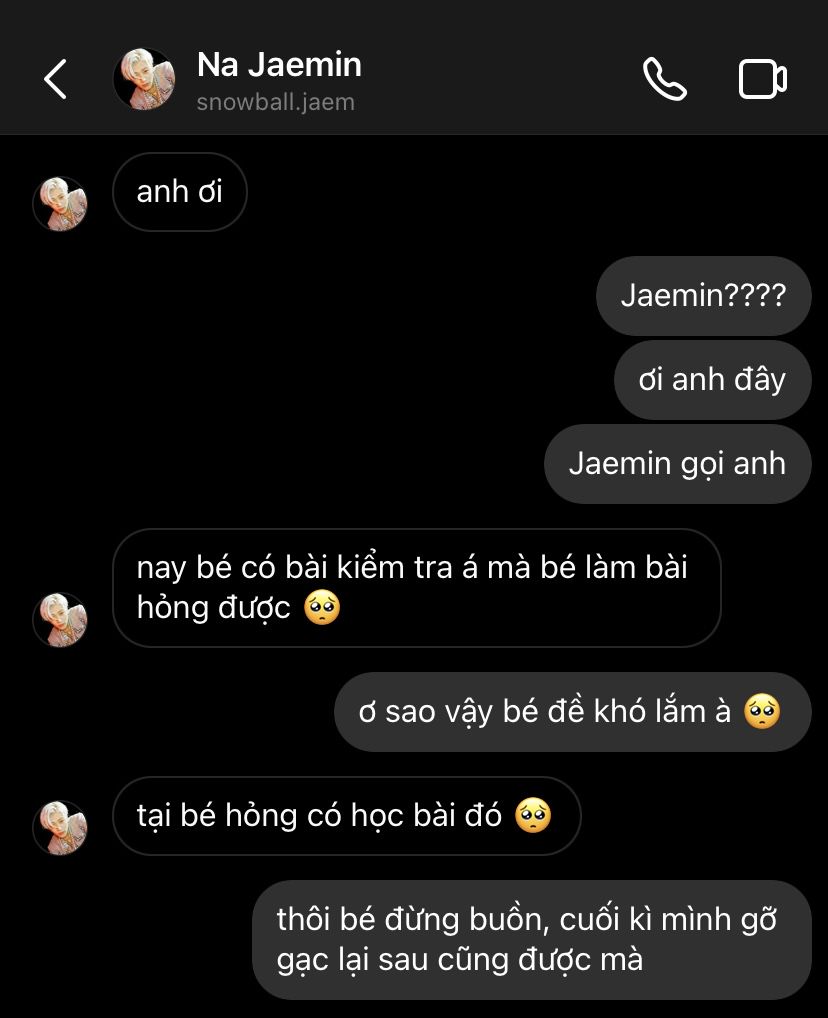Open Na Jaemin's profile from the header name
The image size is (828, 1018).
[x=279, y=66]
